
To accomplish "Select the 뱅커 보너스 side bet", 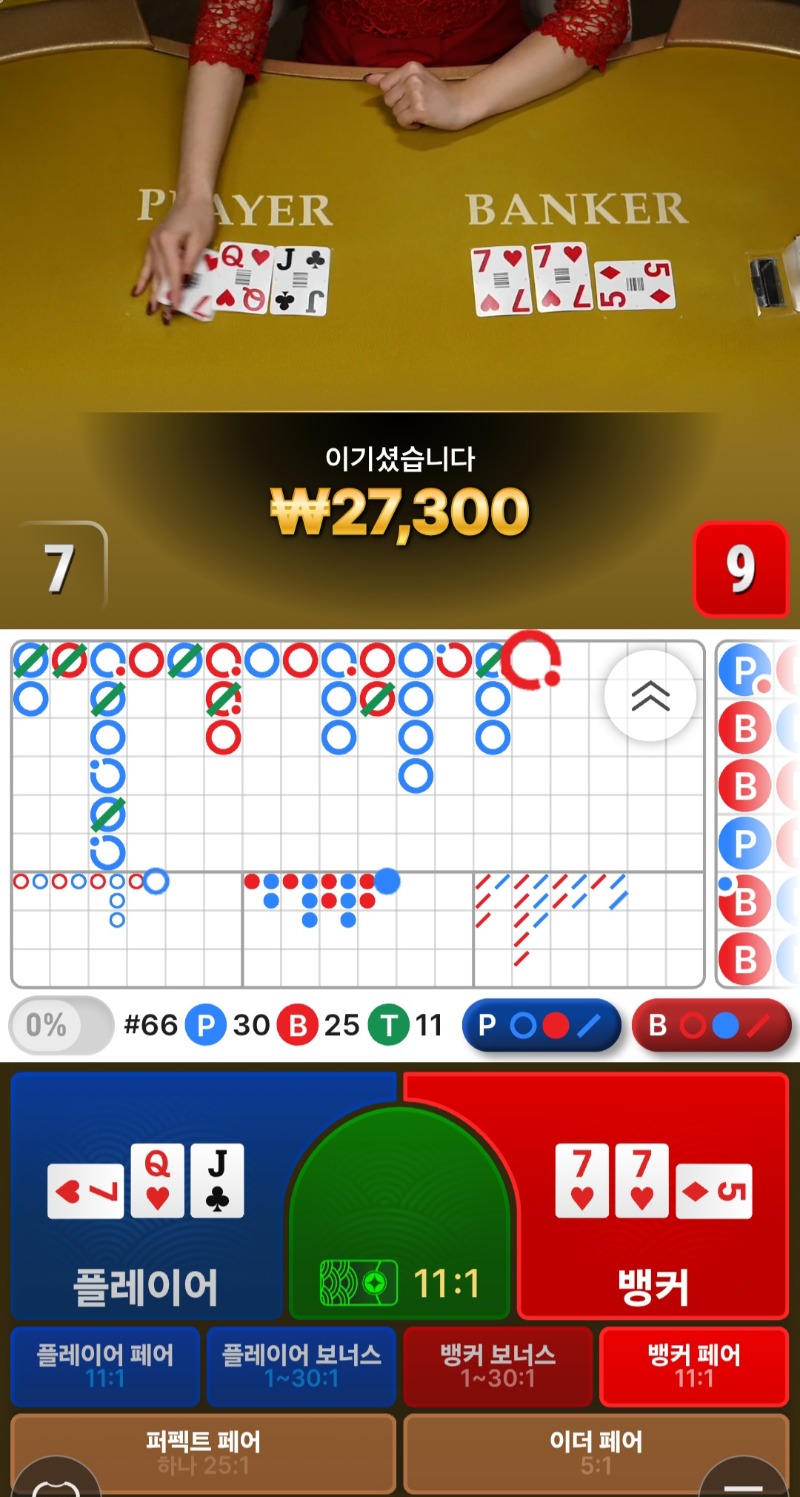I will click(x=497, y=1366).
